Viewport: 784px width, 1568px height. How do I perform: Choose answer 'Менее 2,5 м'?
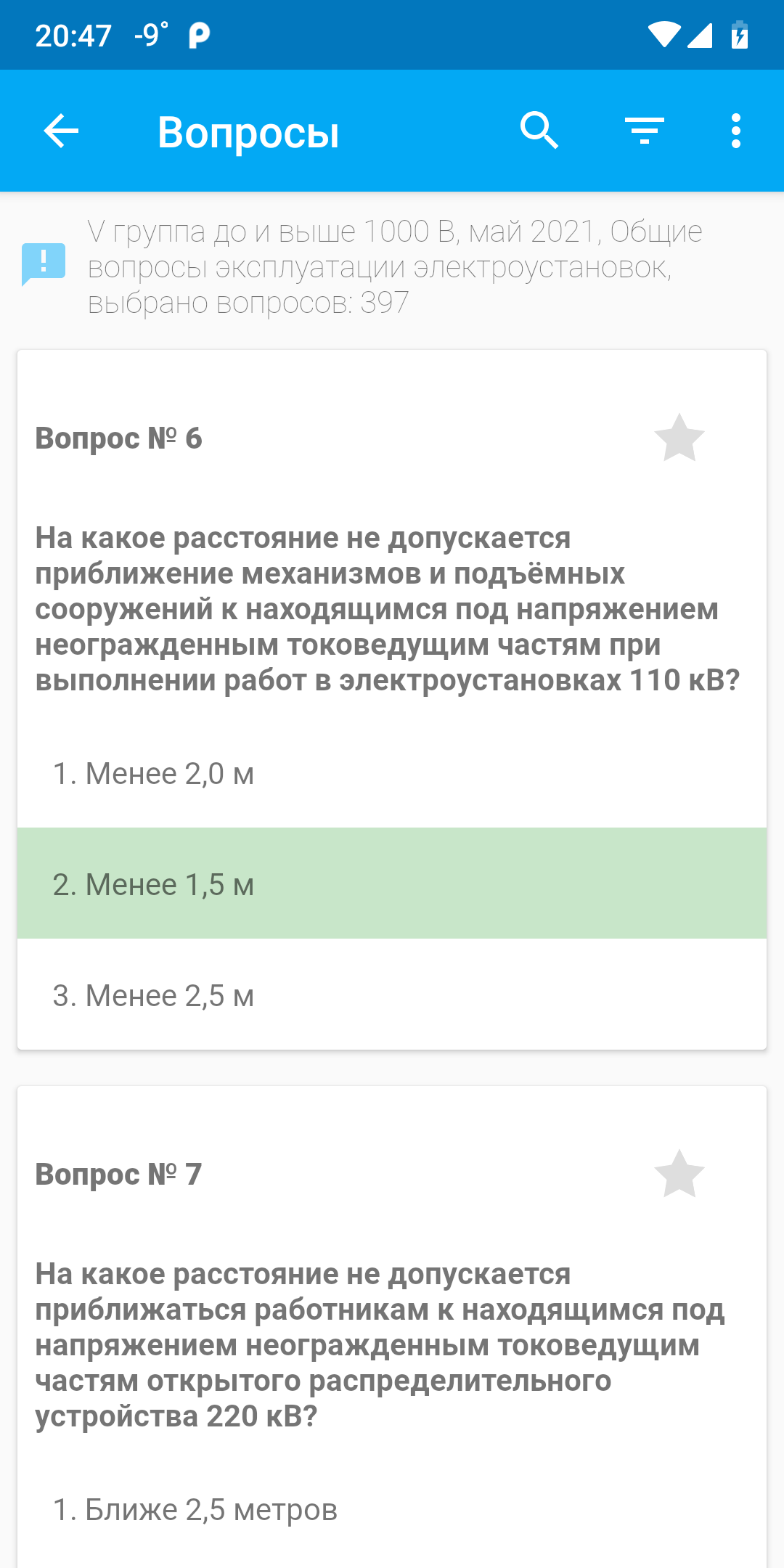[x=392, y=995]
